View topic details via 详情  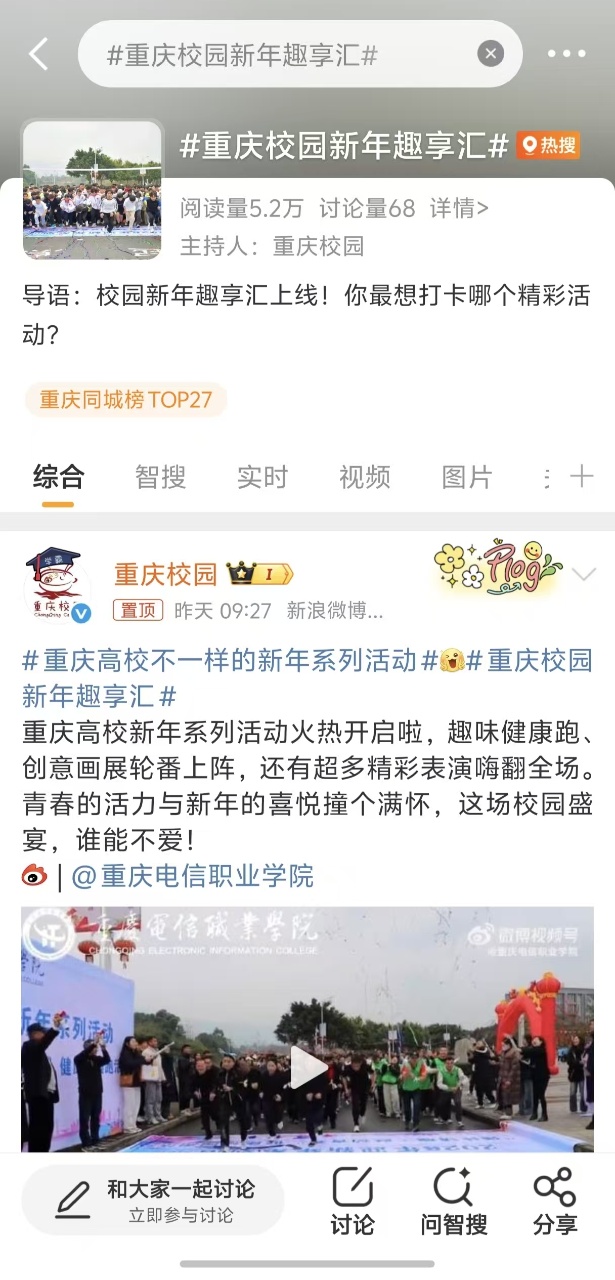[459, 208]
